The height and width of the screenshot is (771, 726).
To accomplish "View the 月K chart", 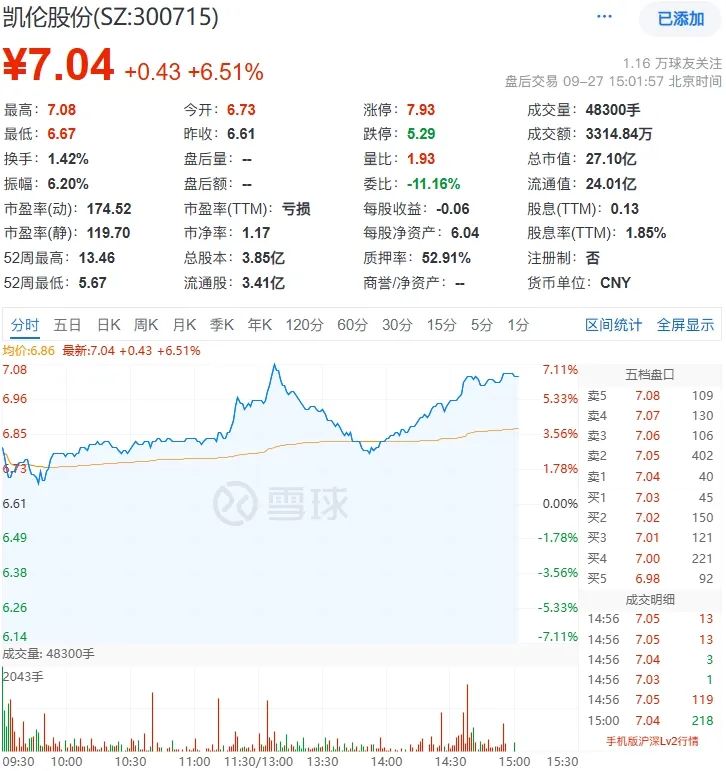I will tap(184, 324).
